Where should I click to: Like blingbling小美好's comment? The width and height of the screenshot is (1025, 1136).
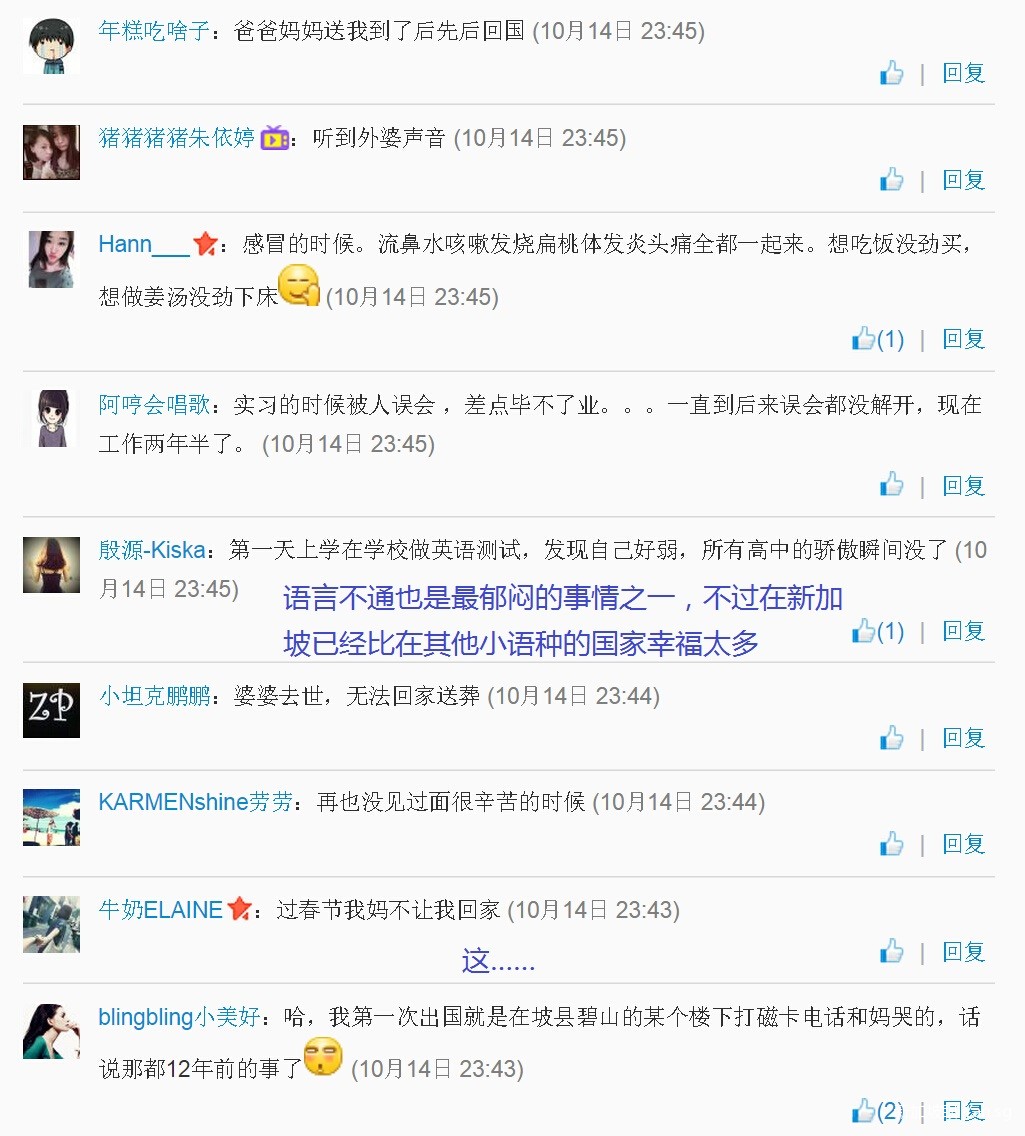pos(864,1110)
